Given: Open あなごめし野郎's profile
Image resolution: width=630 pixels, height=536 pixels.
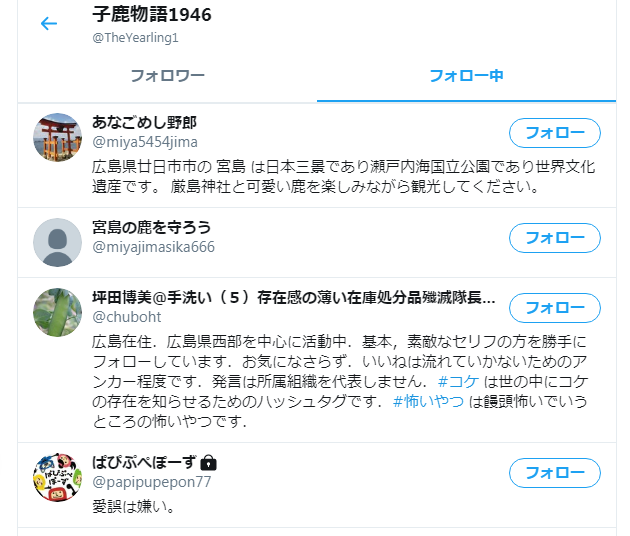Looking at the screenshot, I should click(x=144, y=122).
